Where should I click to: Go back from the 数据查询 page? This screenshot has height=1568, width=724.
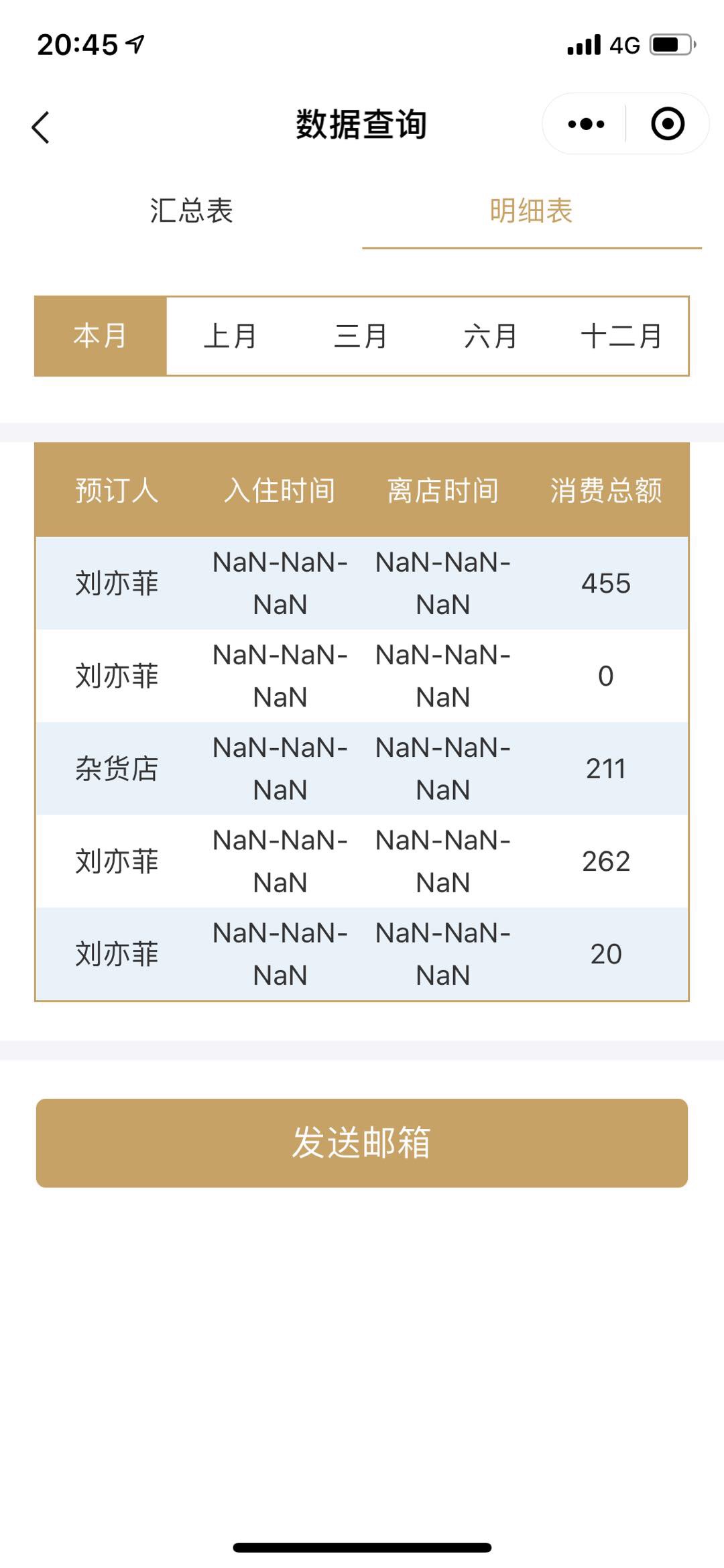click(x=42, y=127)
